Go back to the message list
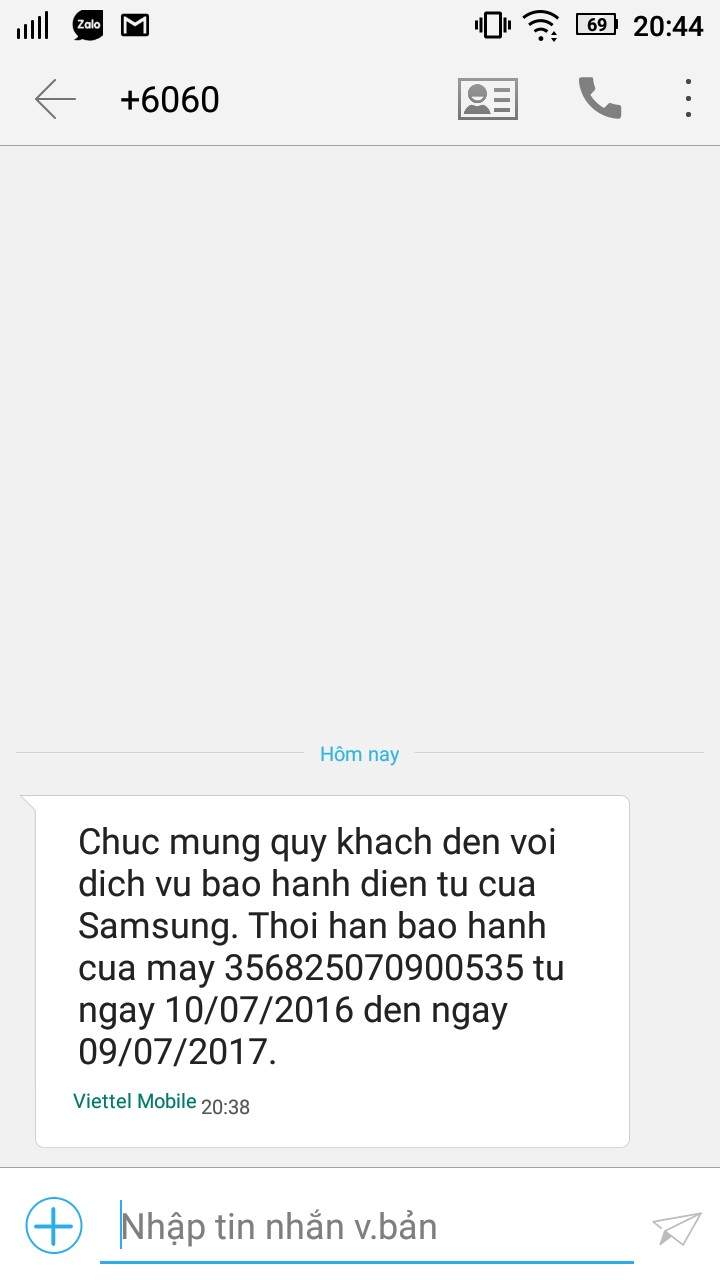This screenshot has width=720, height=1280. click(x=55, y=99)
